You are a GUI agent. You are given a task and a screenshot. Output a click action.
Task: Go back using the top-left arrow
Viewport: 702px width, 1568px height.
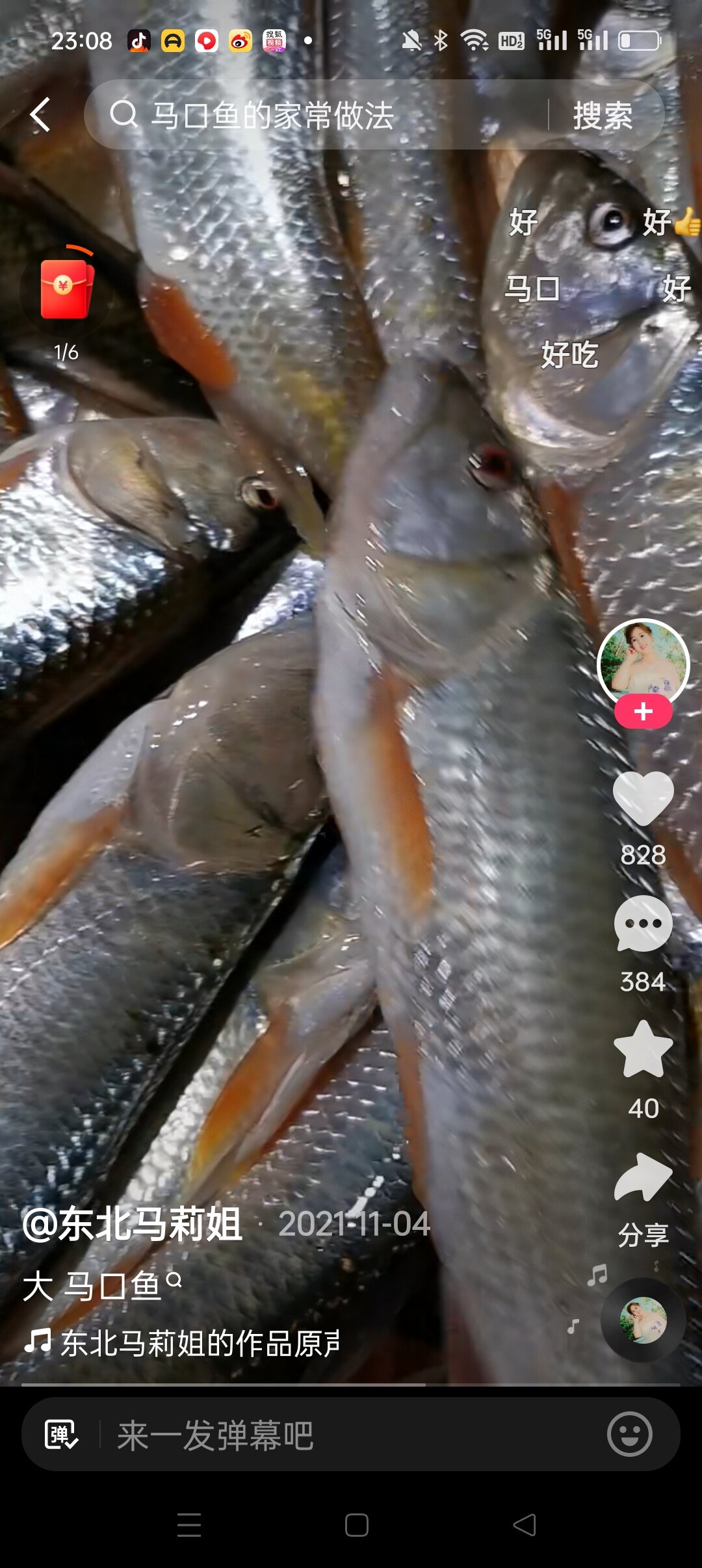coord(40,115)
